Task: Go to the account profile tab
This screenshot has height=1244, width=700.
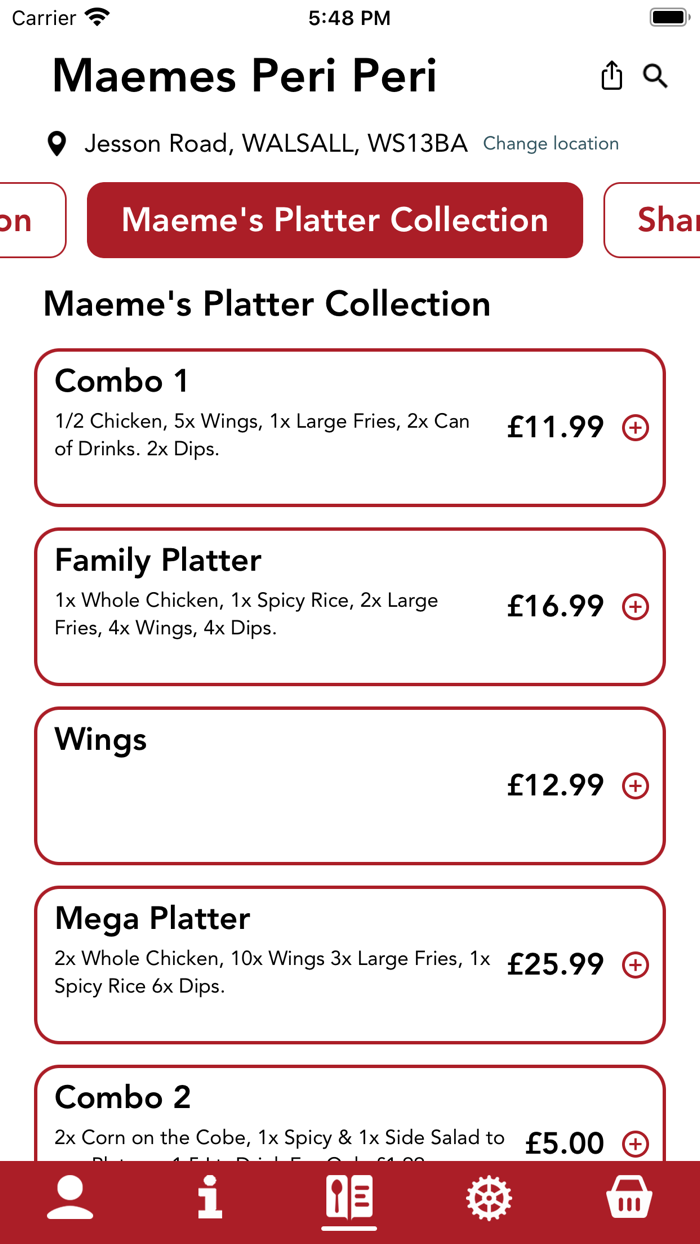Action: pyautogui.click(x=70, y=1198)
